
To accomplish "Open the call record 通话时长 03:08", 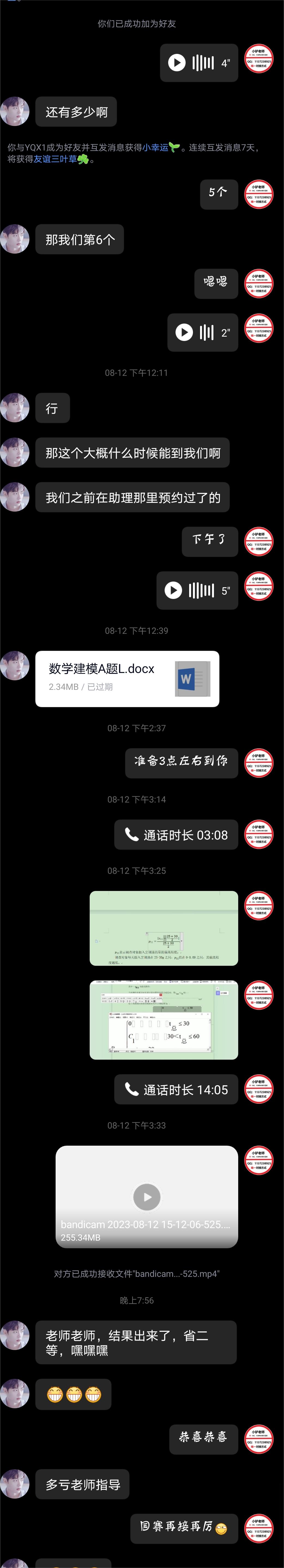I will point(176,835).
